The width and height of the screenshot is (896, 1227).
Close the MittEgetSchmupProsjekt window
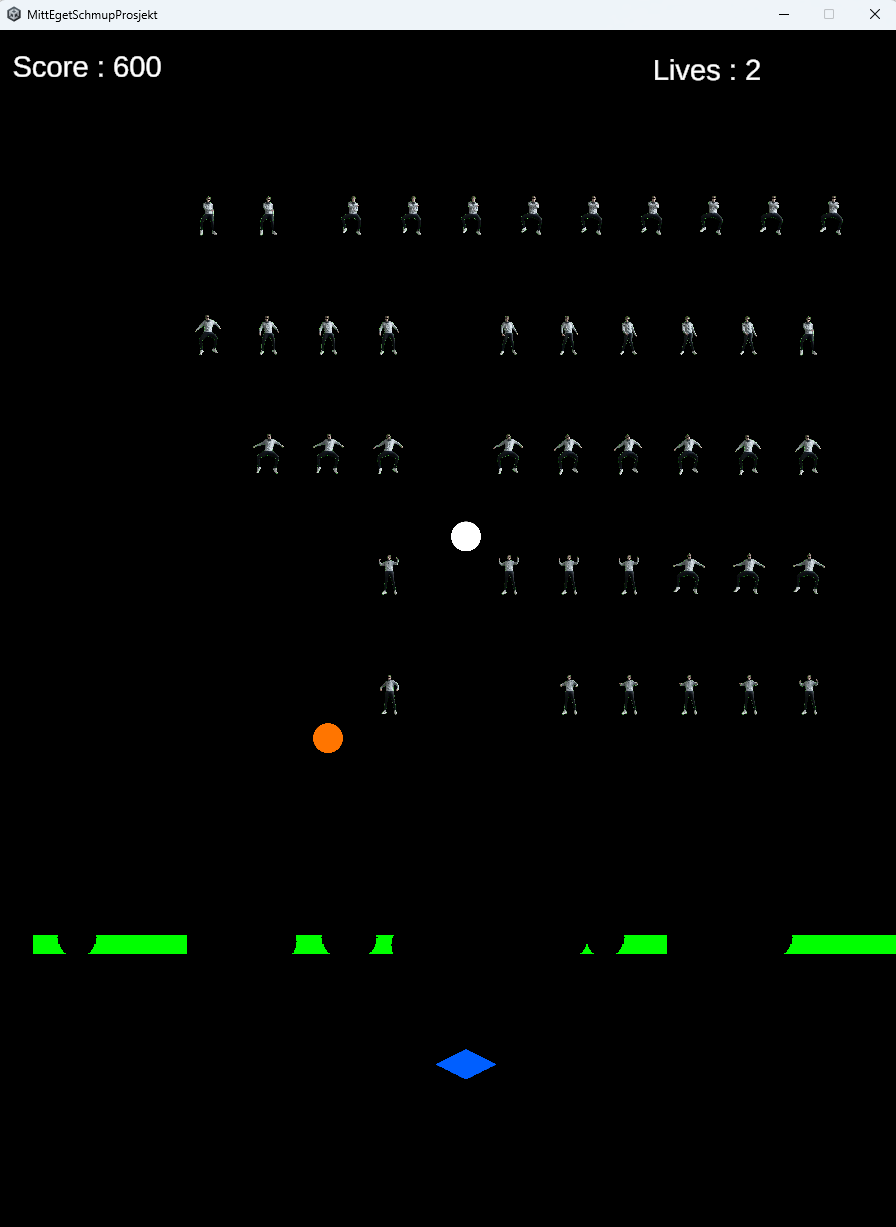[x=873, y=14]
